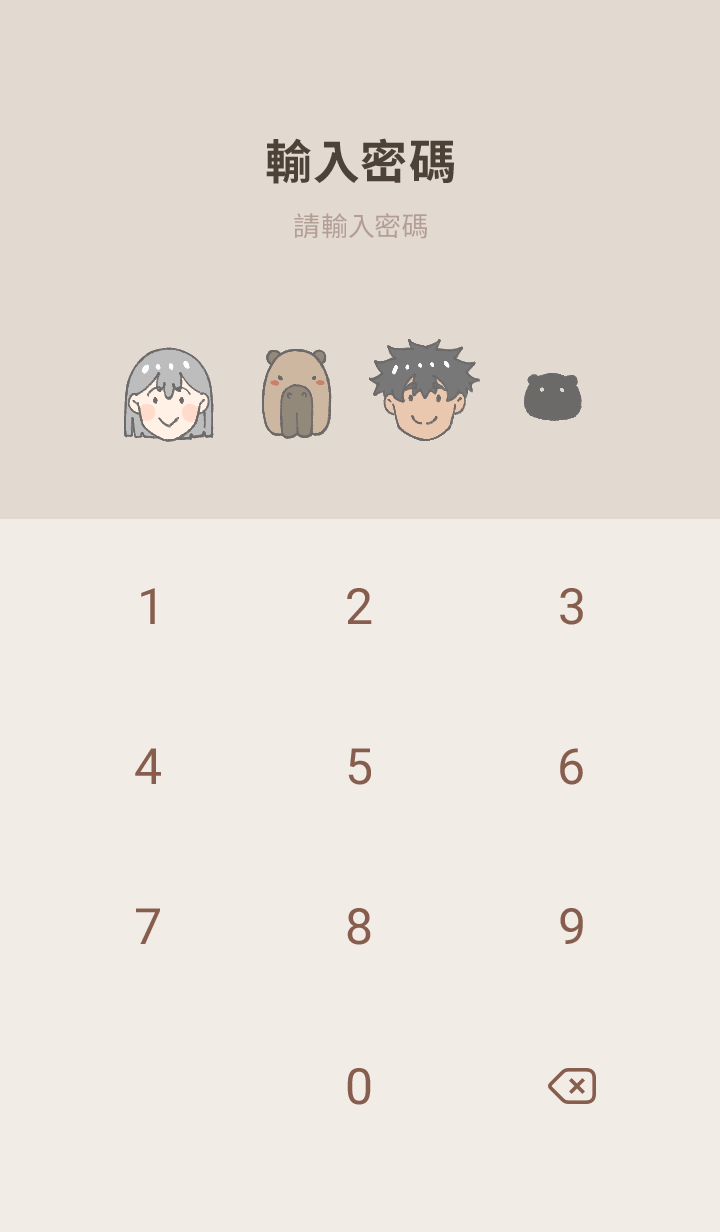Enter the digit 0
Image resolution: width=720 pixels, height=1232 pixels.
coord(359,1087)
